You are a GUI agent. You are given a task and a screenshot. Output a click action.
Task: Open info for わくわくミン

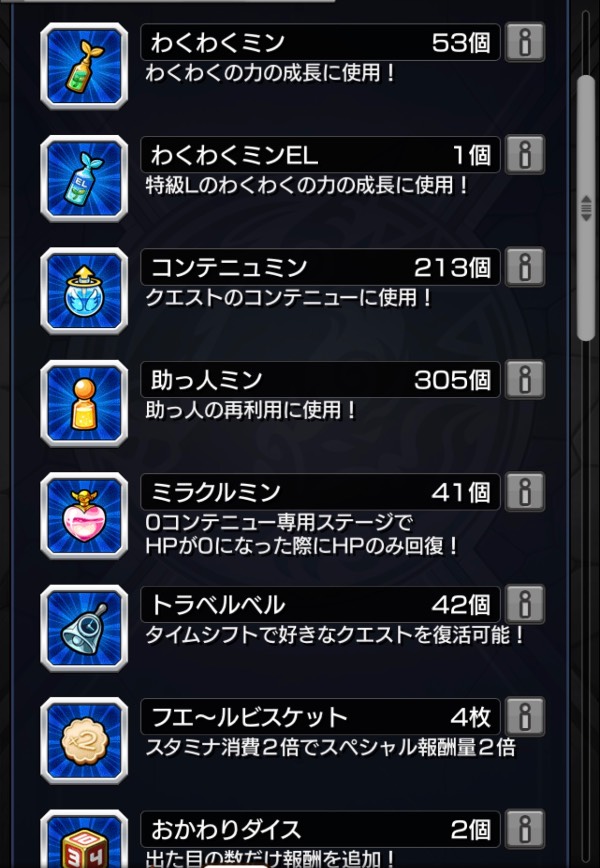pyautogui.click(x=524, y=43)
